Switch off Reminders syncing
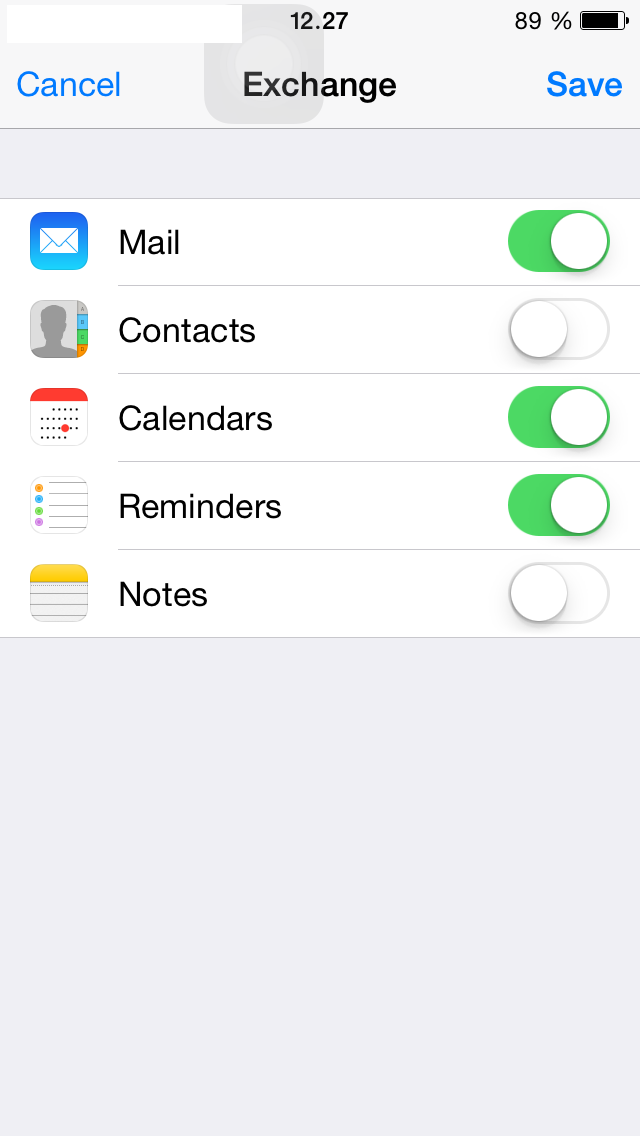Image resolution: width=640 pixels, height=1136 pixels. (x=558, y=505)
